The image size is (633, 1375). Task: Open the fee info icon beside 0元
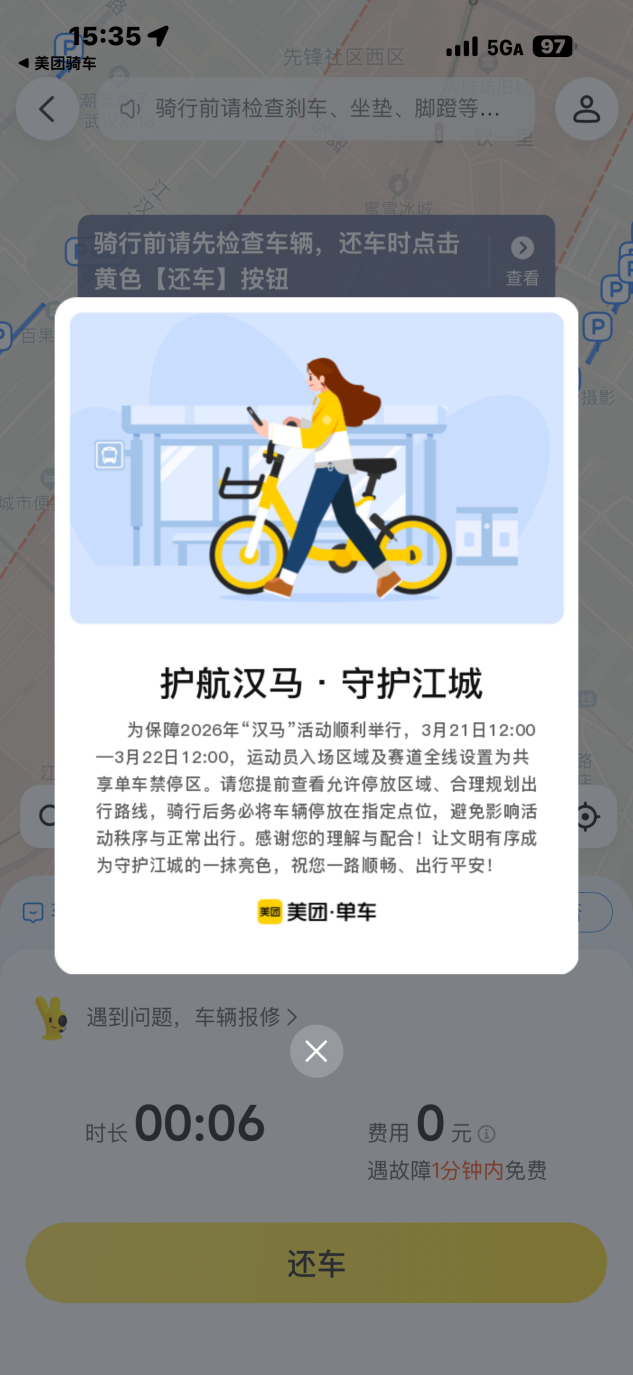487,1134
